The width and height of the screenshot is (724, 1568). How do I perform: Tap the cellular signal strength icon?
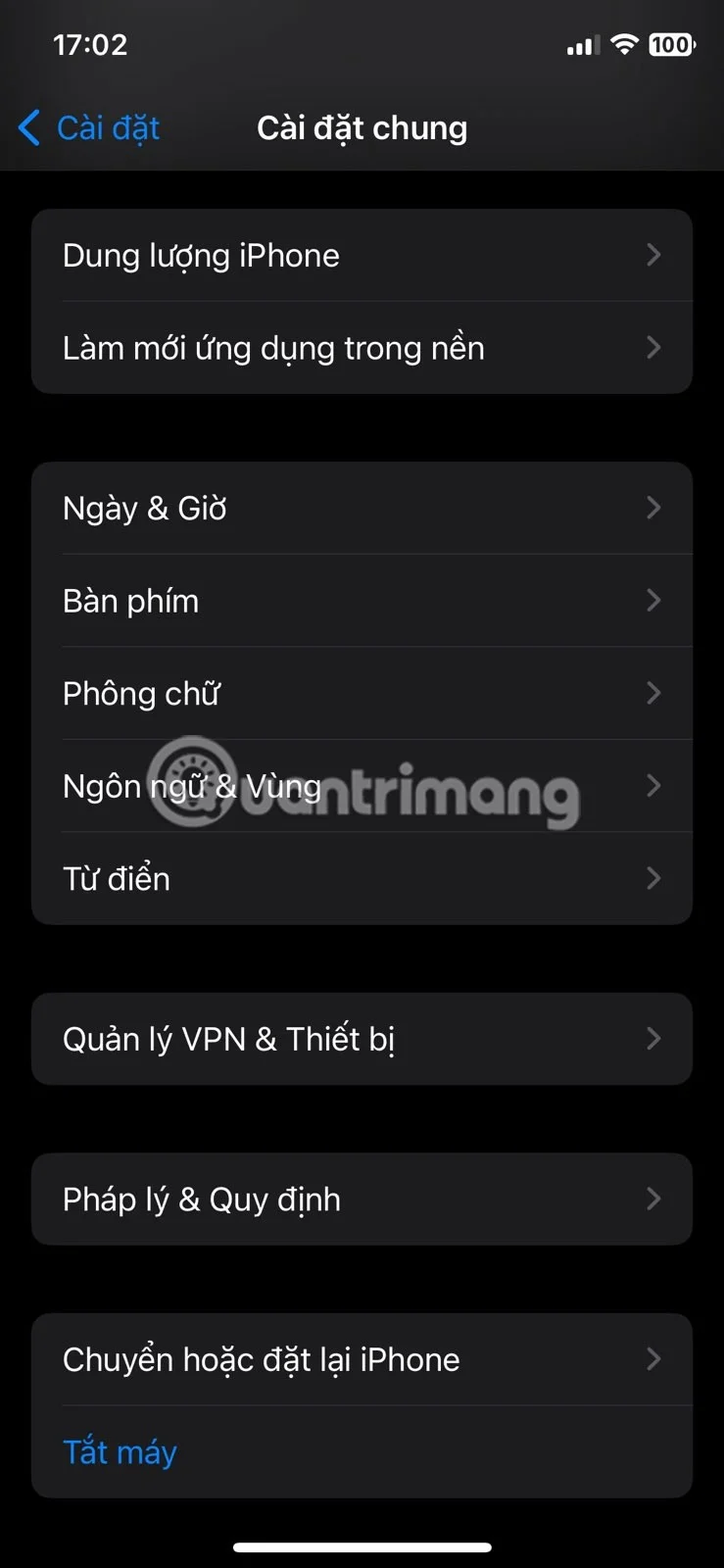click(x=579, y=44)
